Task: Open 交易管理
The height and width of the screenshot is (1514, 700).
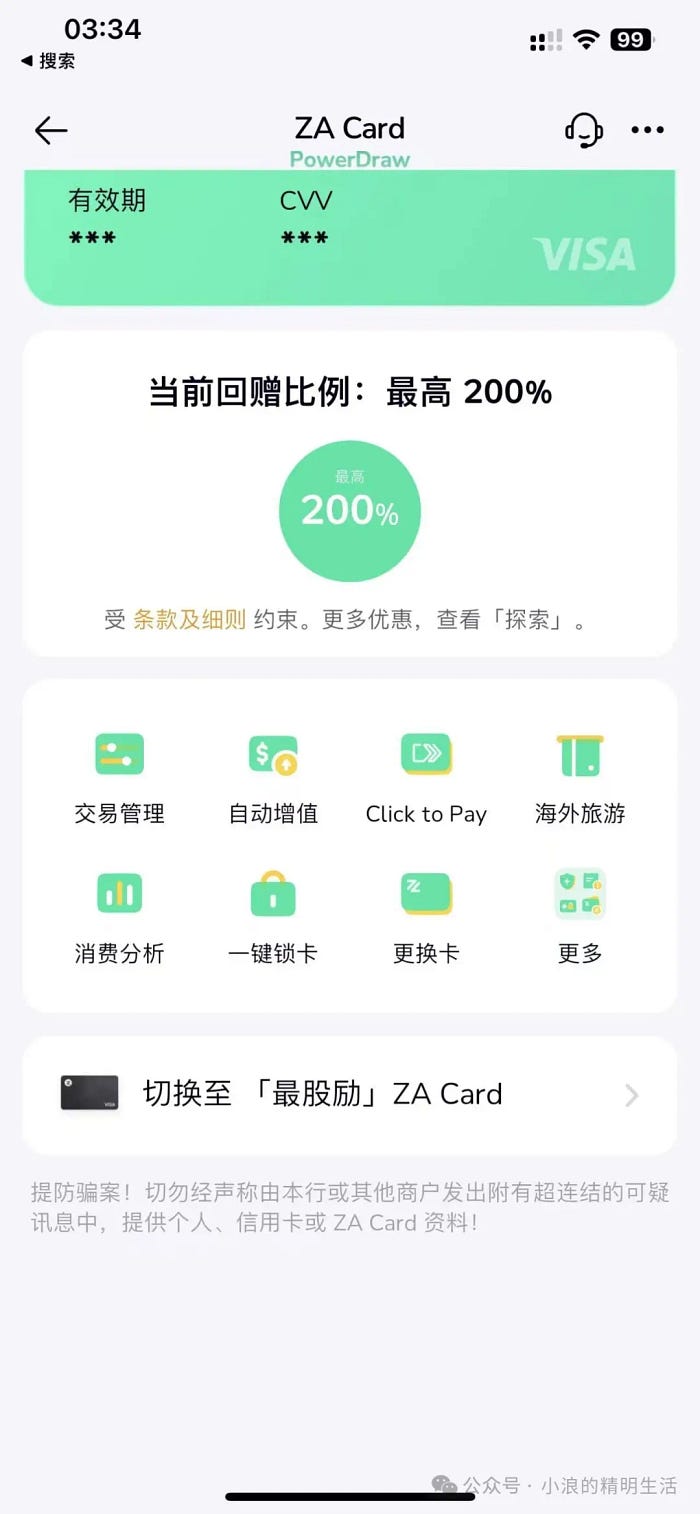Action: pos(120,775)
